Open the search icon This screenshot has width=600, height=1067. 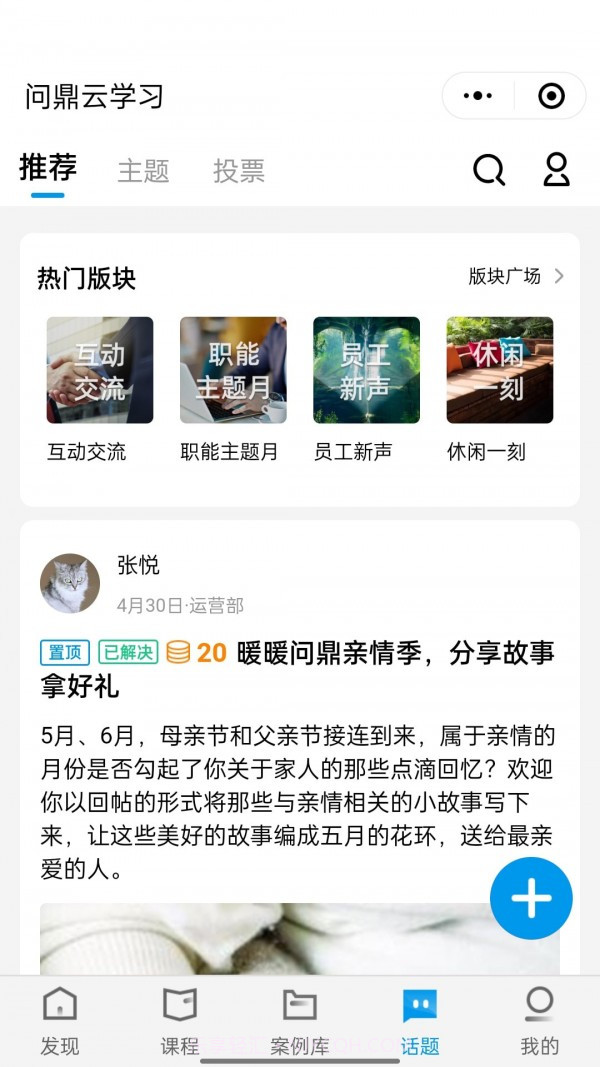[x=488, y=170]
